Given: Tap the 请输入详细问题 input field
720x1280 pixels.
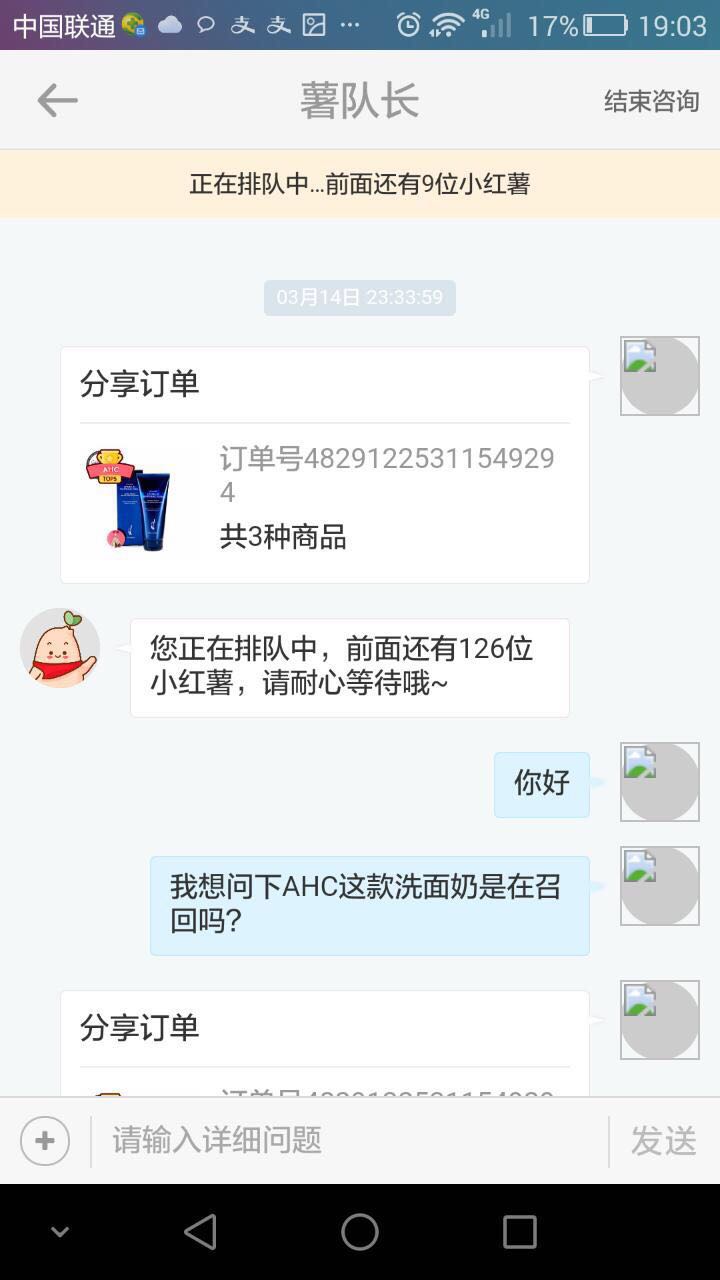Looking at the screenshot, I should pos(300,1140).
